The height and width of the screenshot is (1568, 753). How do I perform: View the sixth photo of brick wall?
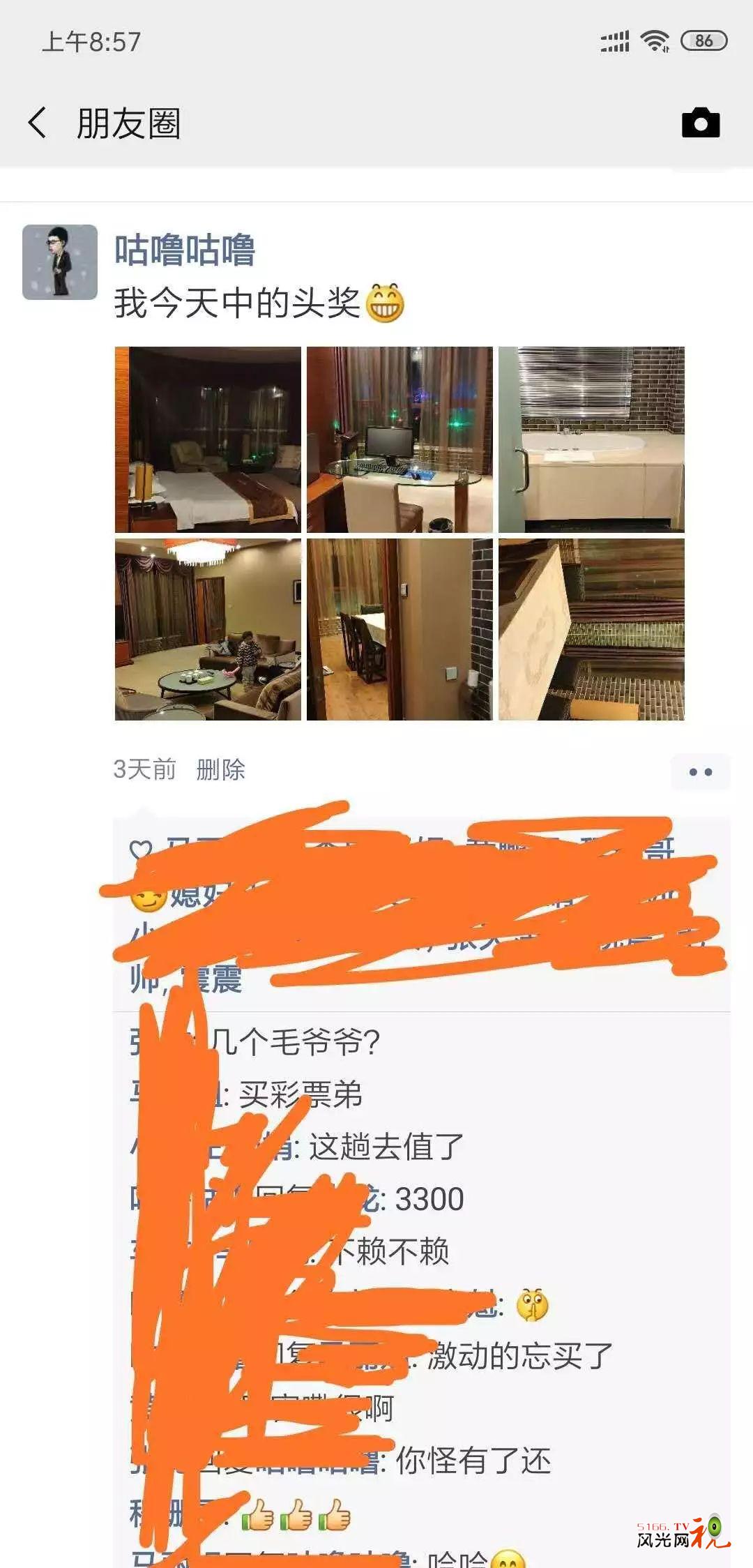click(591, 629)
